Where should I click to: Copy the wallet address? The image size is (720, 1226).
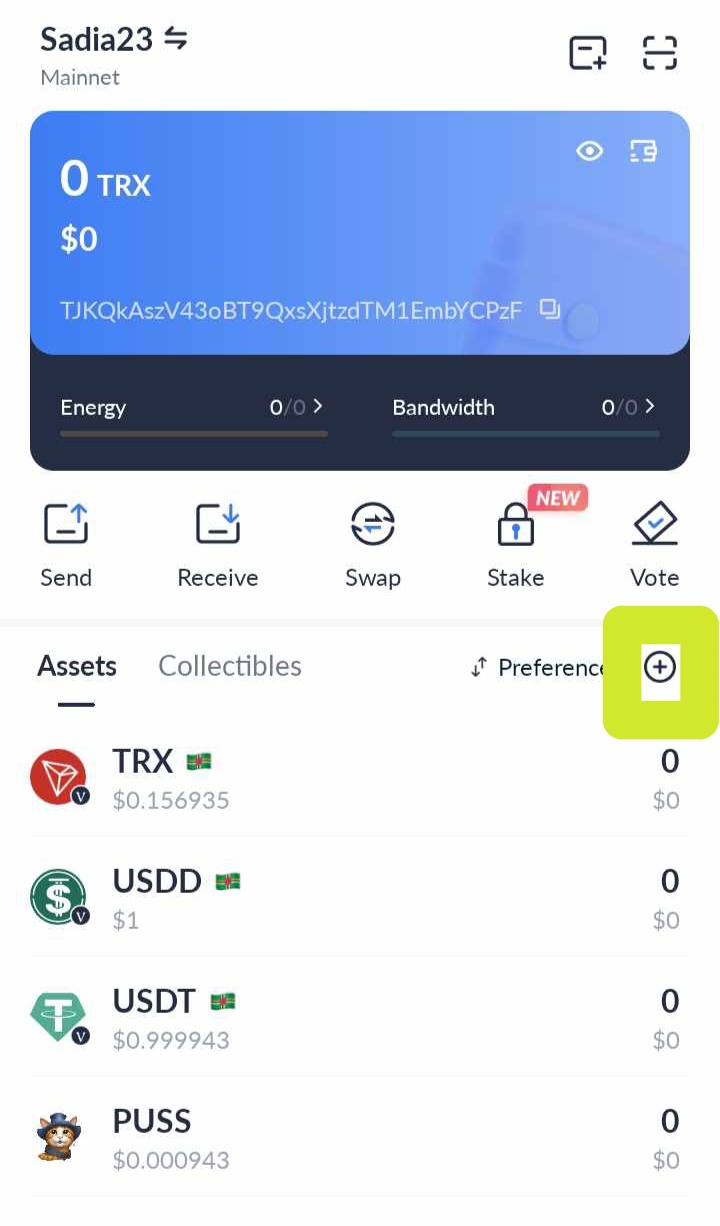click(550, 309)
